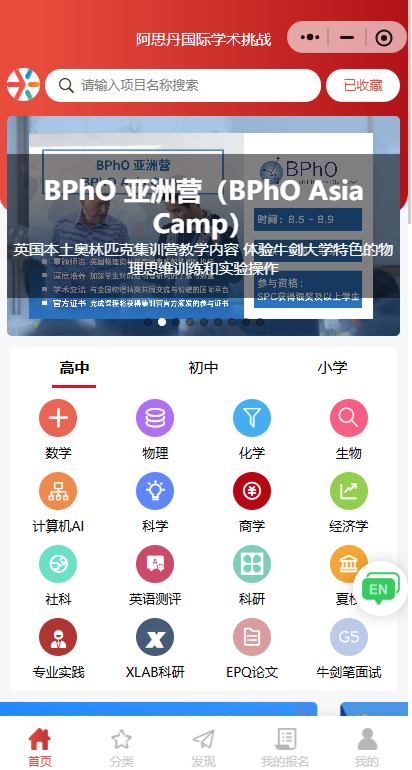Open the BPhO Asia Camp banner

tap(203, 226)
